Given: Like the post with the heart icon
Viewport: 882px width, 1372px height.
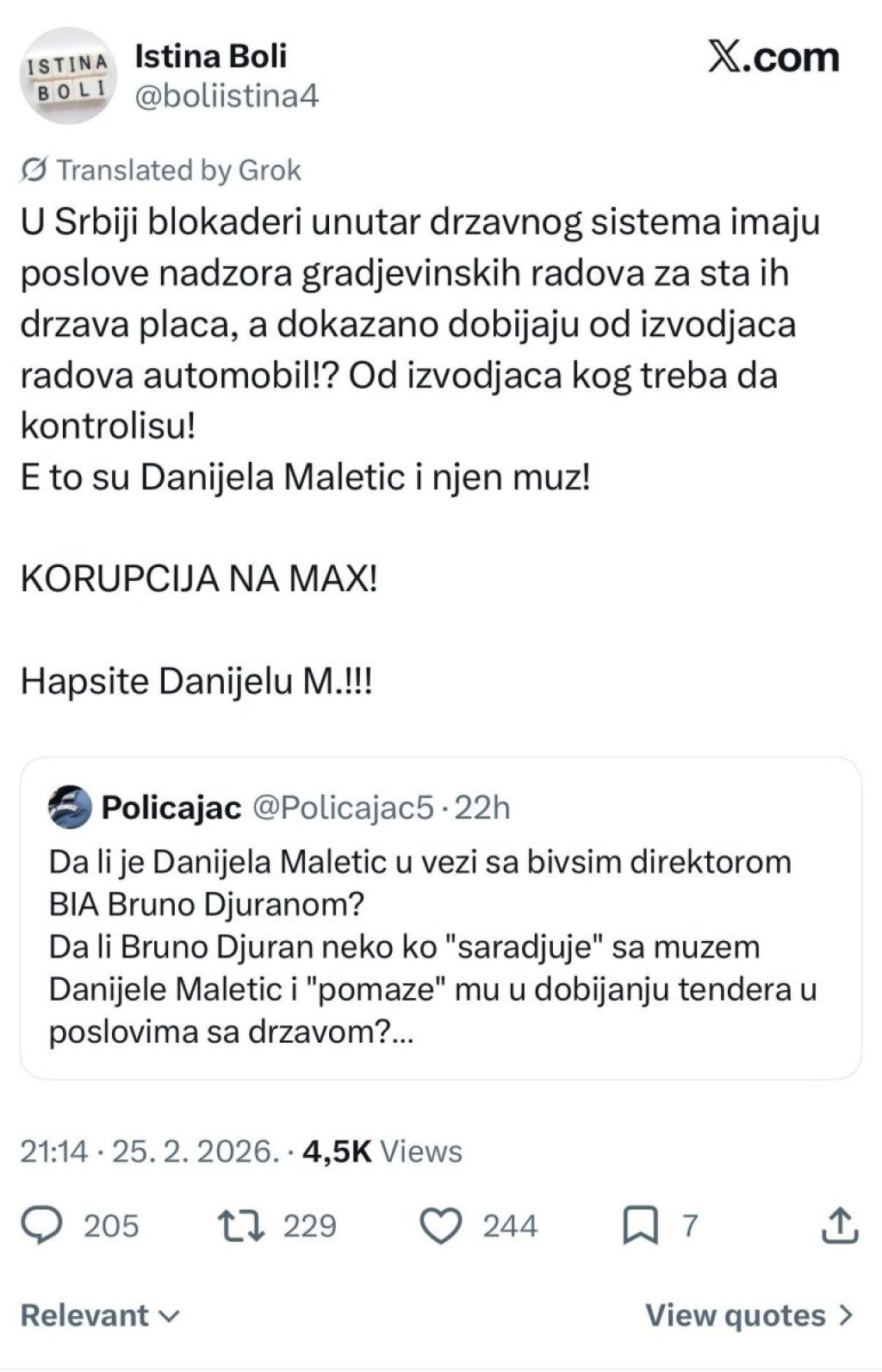Looking at the screenshot, I should coord(441,1225).
